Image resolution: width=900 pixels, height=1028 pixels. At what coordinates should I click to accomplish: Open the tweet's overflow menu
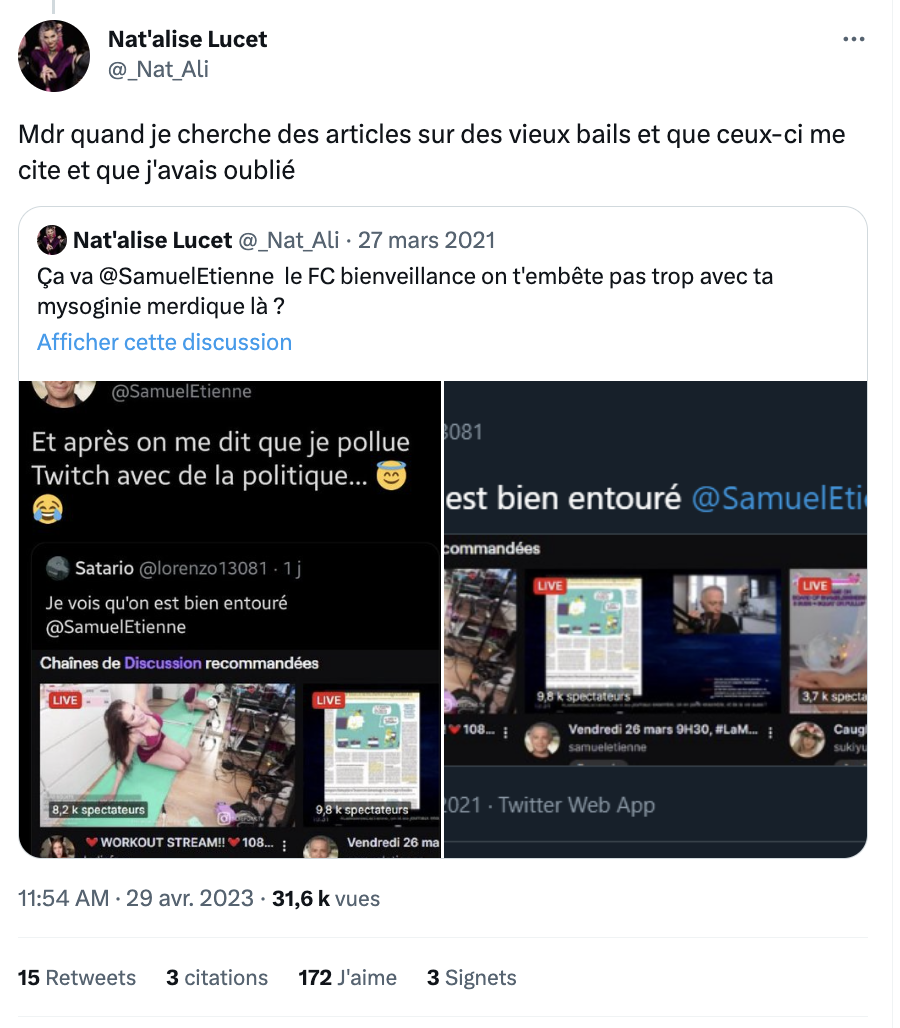853,40
